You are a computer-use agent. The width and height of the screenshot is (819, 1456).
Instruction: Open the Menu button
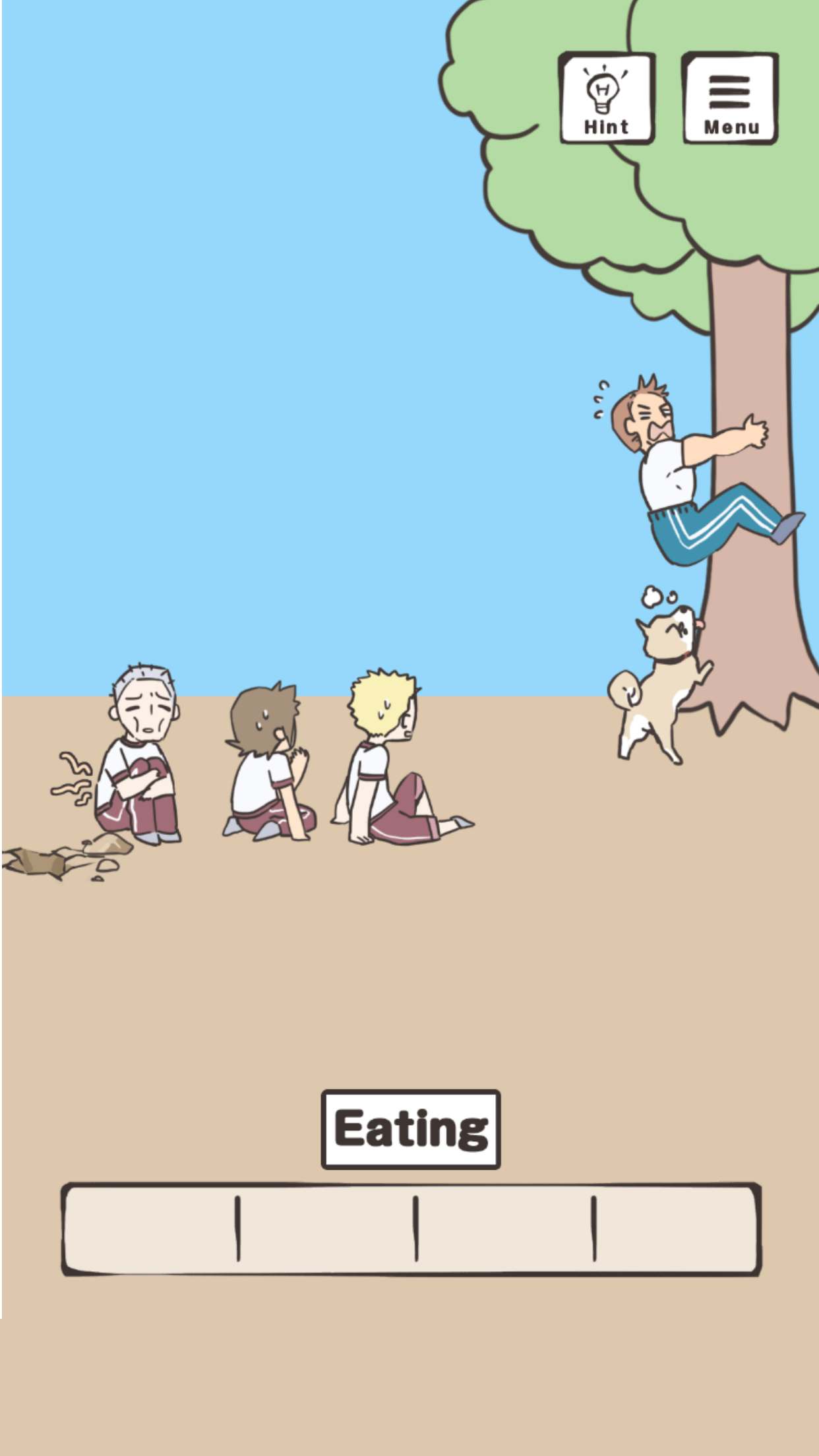click(x=730, y=99)
